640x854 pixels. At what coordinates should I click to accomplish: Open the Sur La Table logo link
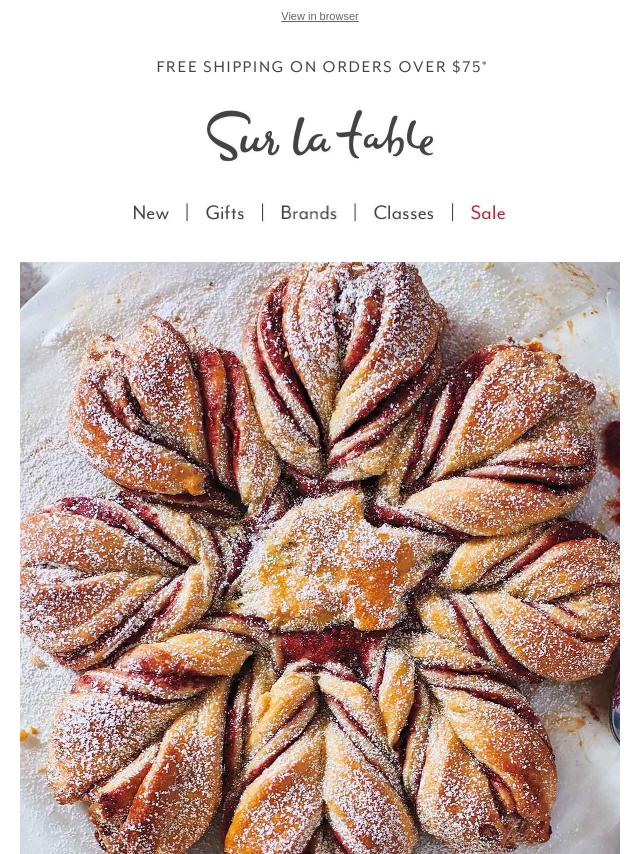point(320,136)
